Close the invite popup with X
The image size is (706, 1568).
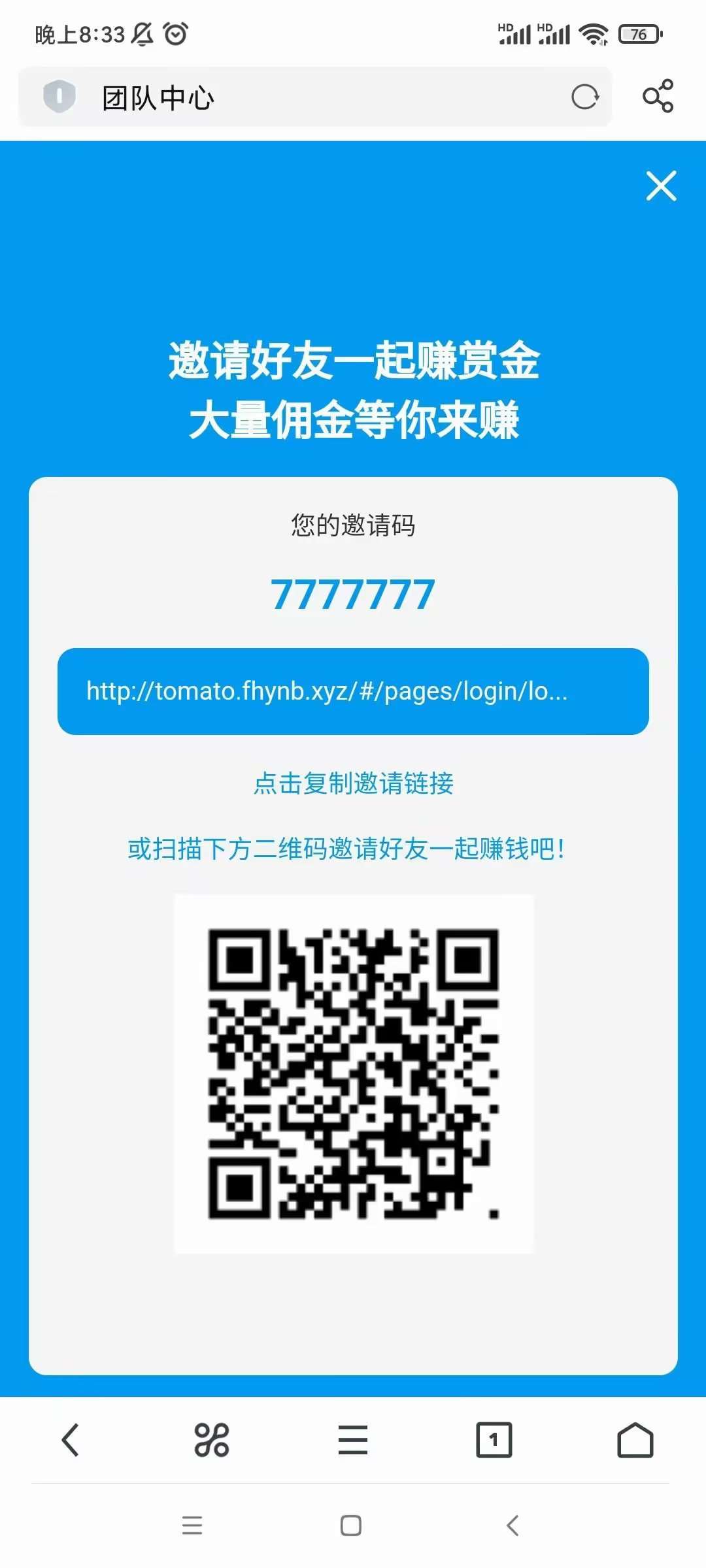tap(661, 186)
